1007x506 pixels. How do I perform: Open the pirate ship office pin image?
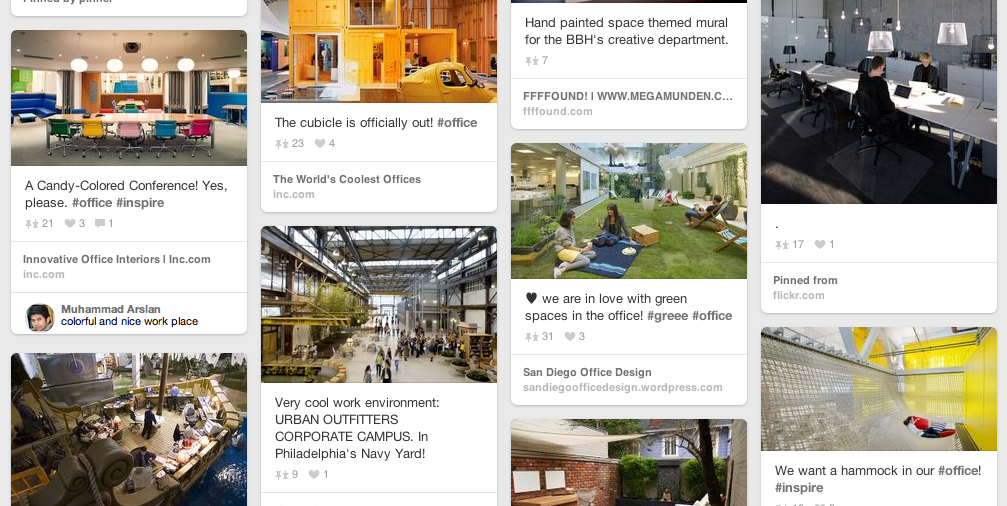pos(129,430)
